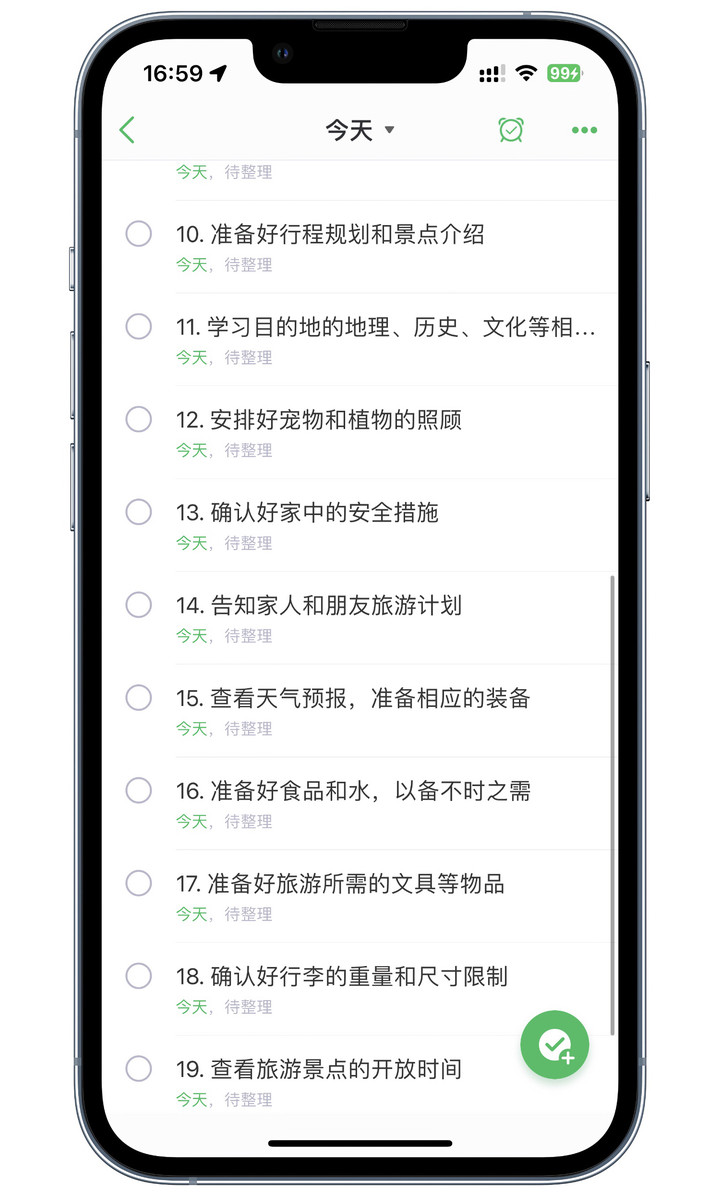Open the 今天 list dropdown
The width and height of the screenshot is (720, 1194).
coord(359,130)
